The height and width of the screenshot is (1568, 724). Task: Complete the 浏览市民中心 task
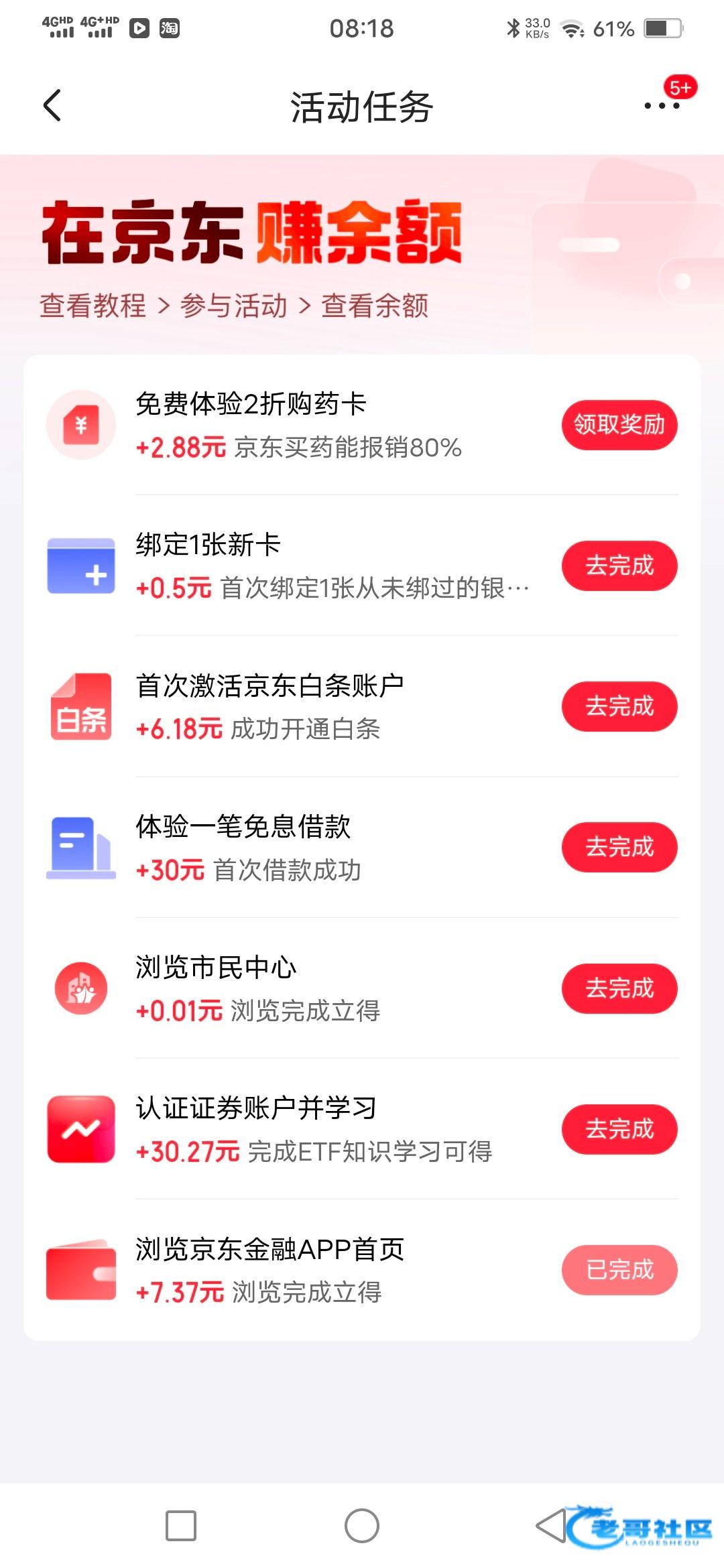click(x=619, y=988)
